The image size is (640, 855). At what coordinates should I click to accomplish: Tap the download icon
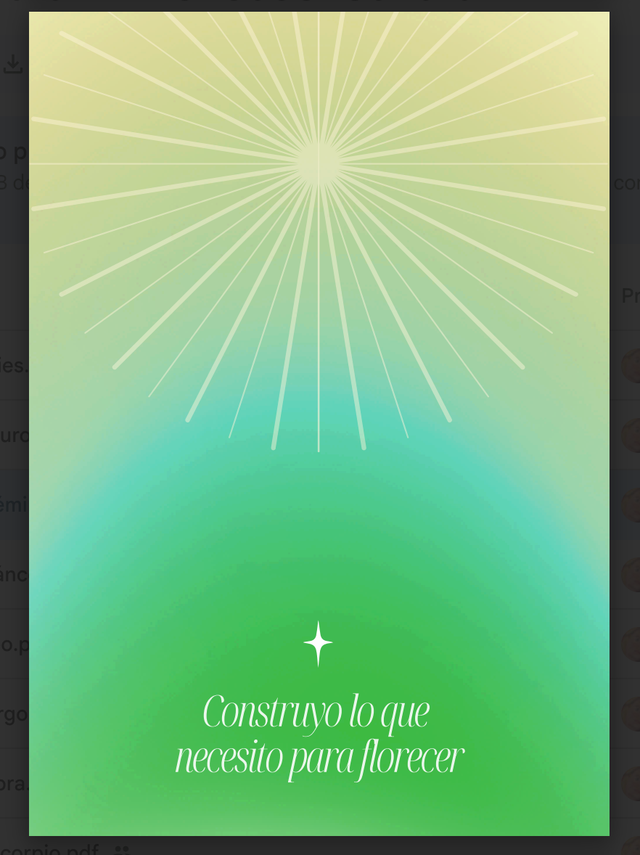(13, 65)
